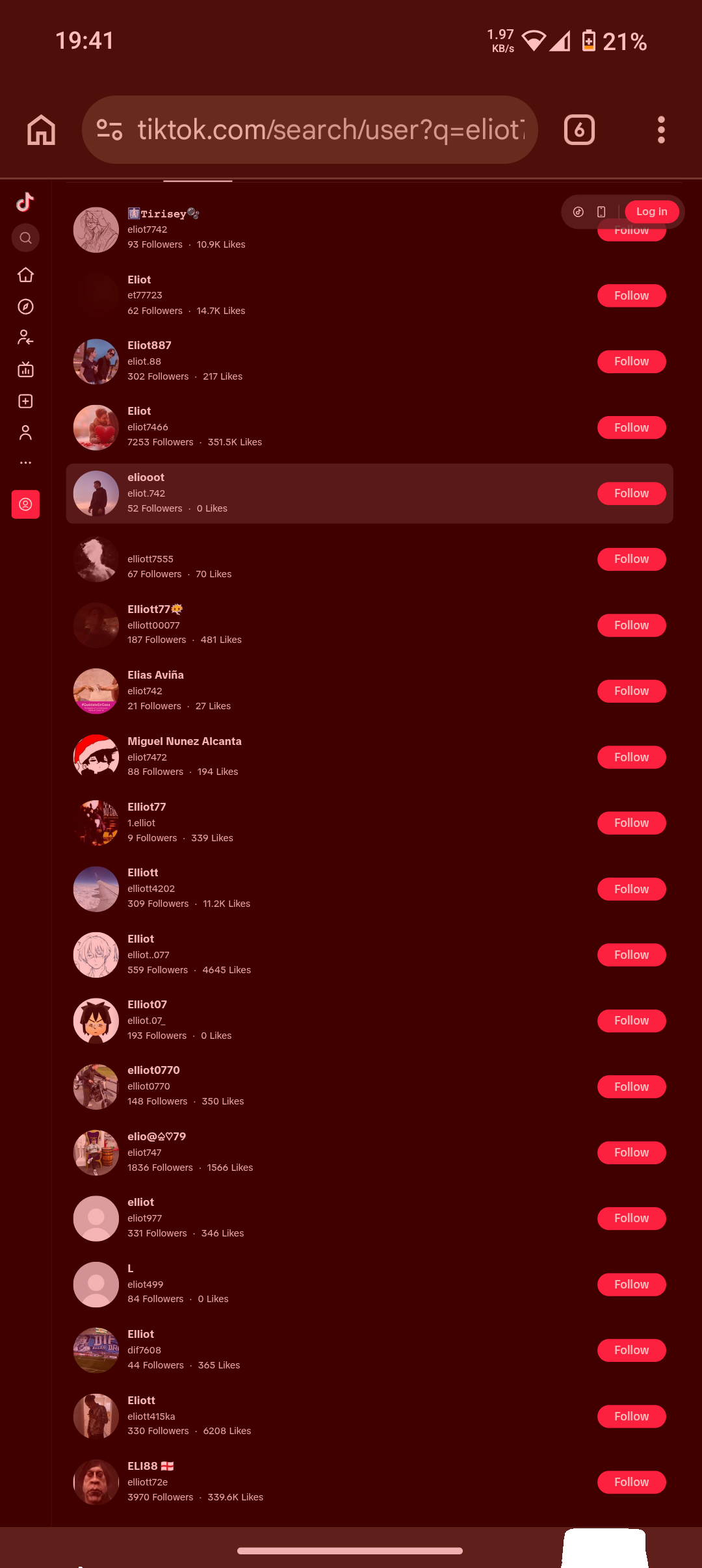702x1568 pixels.
Task: Follow user et77723
Action: coord(631,296)
